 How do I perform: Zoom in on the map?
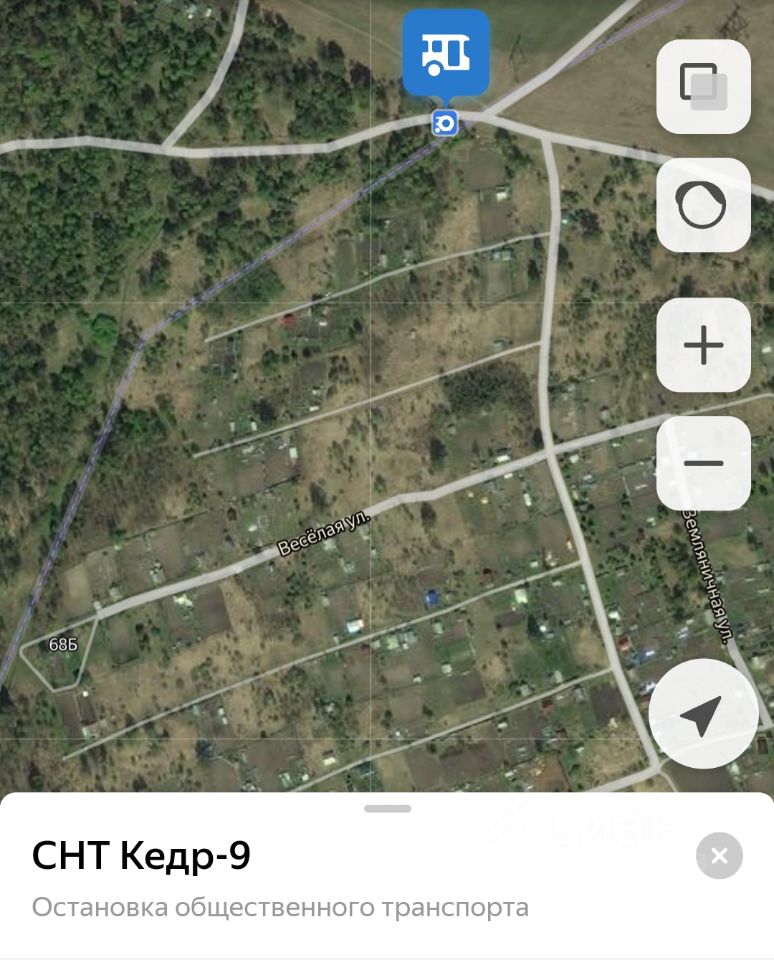point(703,345)
